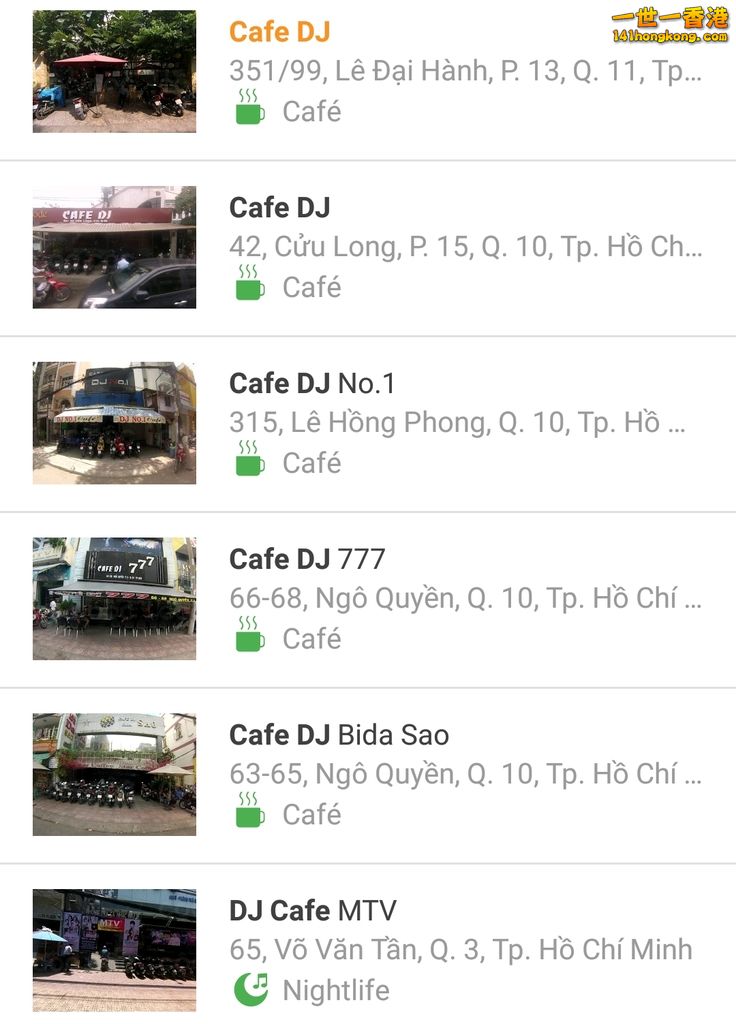Select the Café icon for Cafe DJ No.1

click(x=247, y=462)
